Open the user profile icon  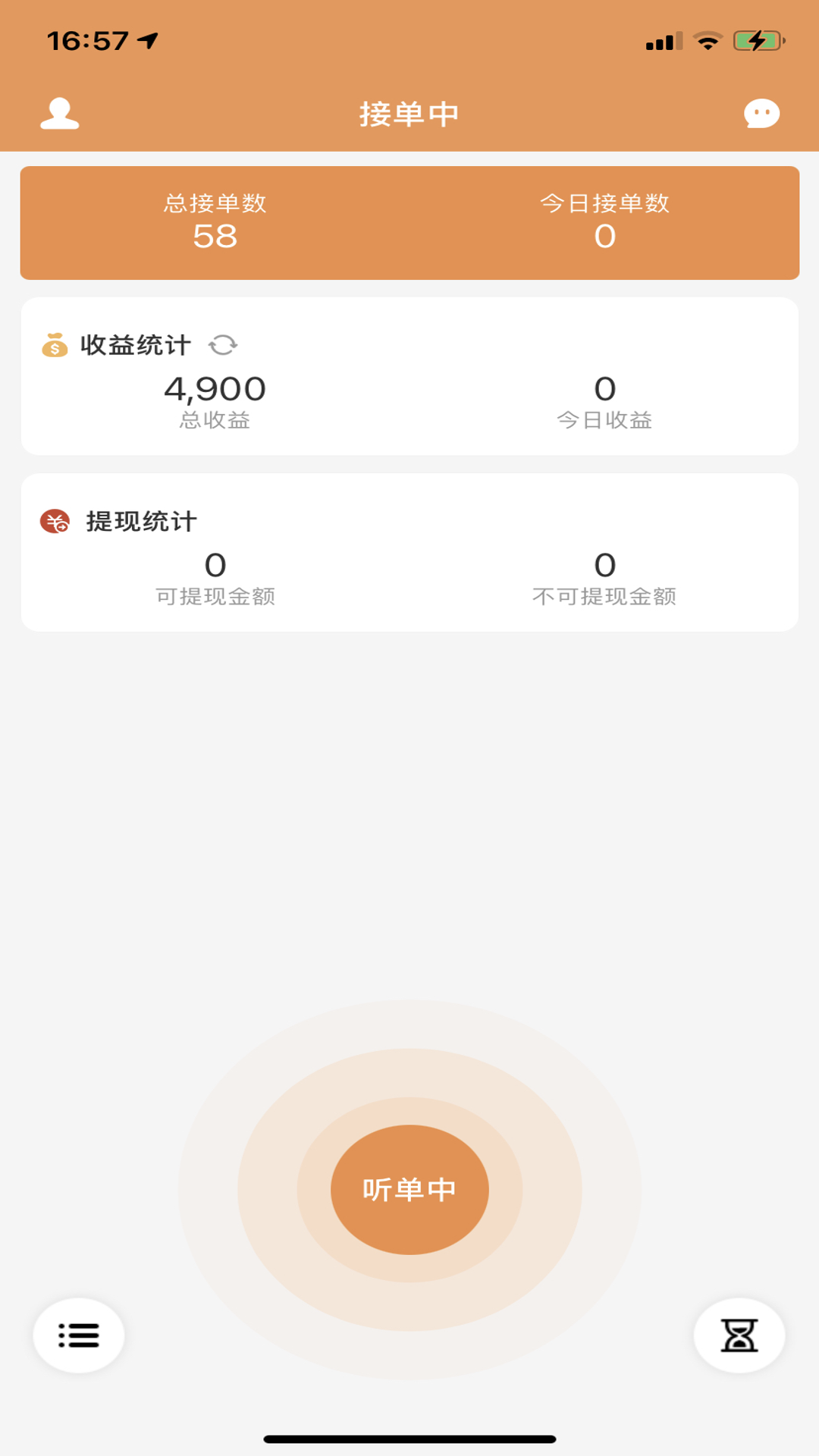(60, 112)
